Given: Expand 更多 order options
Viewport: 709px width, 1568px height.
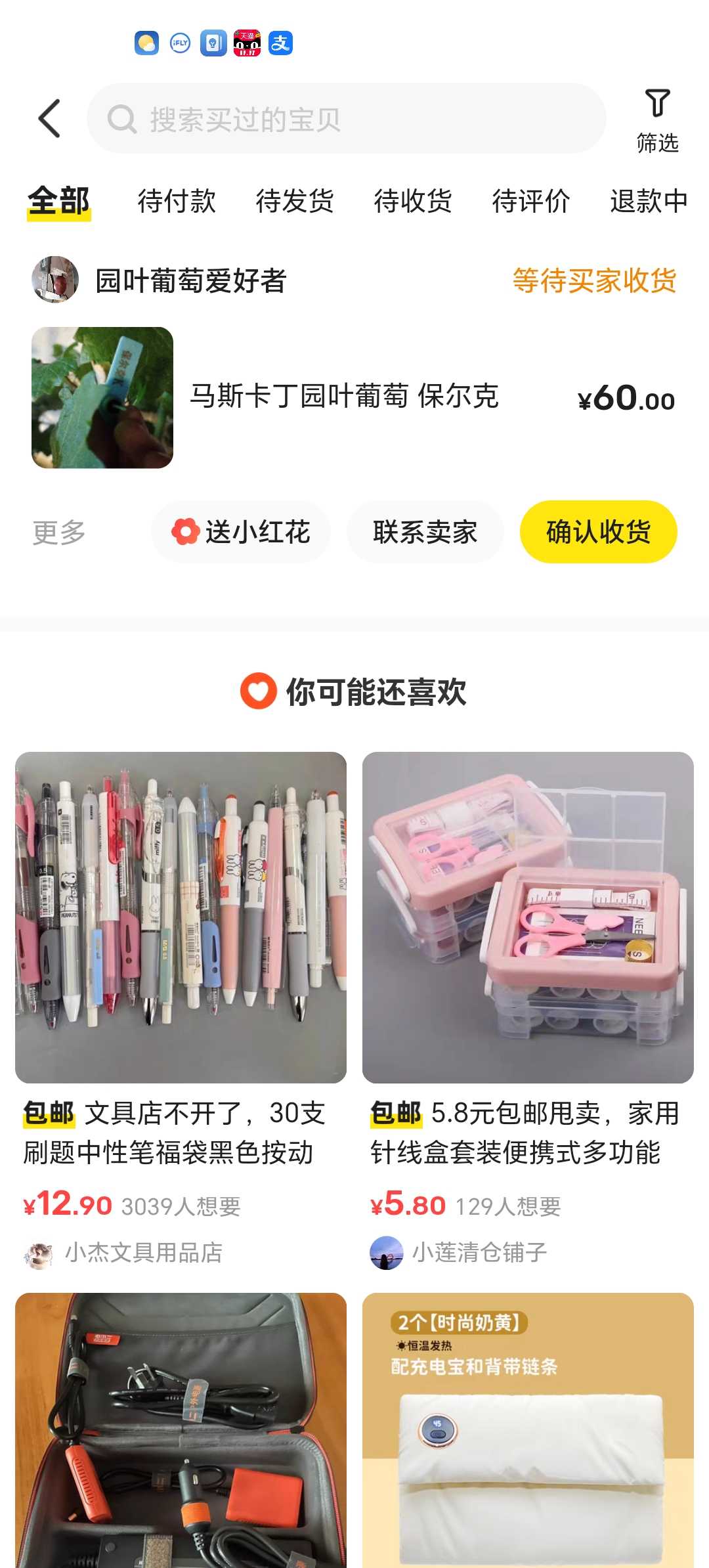Looking at the screenshot, I should point(59,533).
